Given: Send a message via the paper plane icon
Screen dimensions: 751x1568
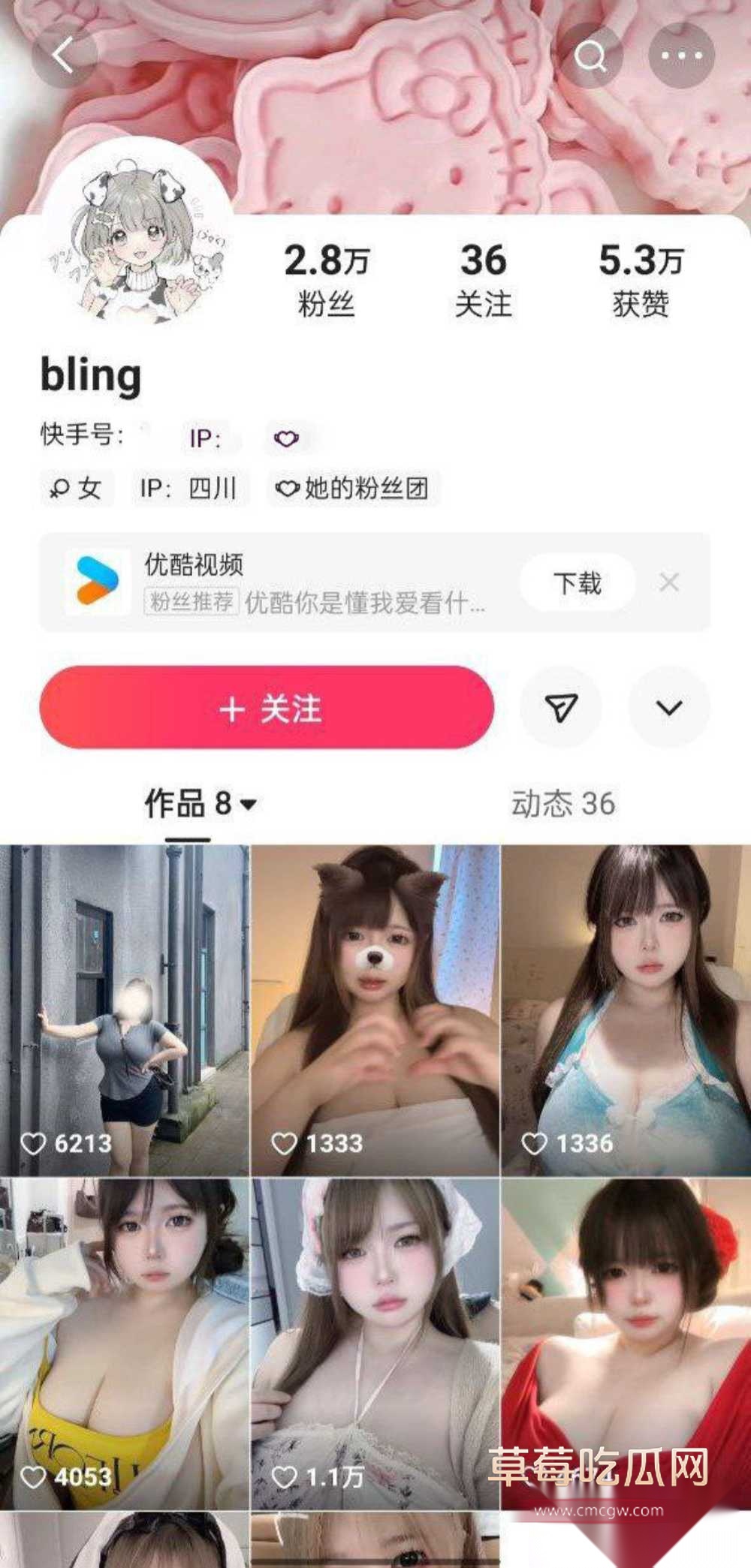Looking at the screenshot, I should (561, 707).
